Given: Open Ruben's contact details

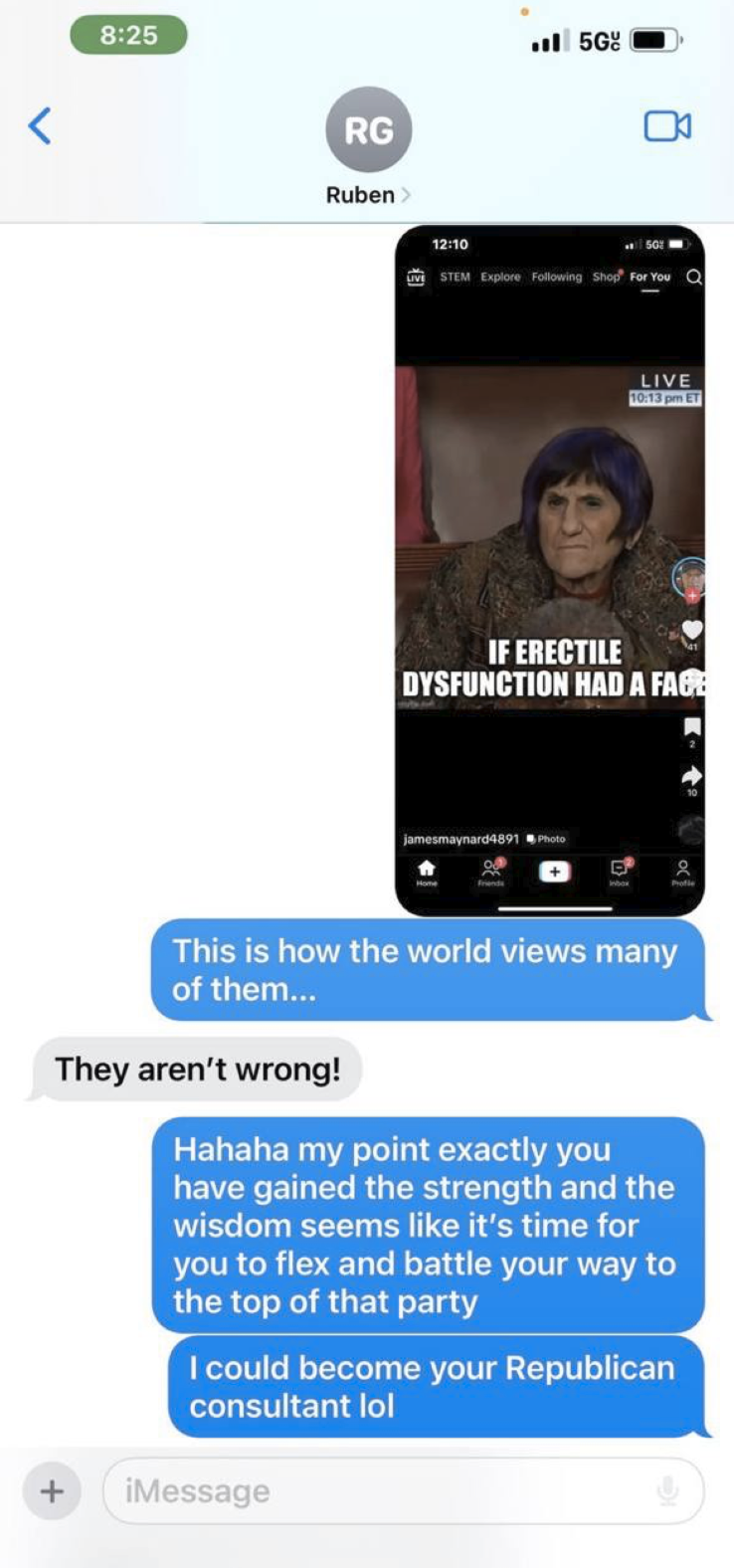Looking at the screenshot, I should 368,147.
